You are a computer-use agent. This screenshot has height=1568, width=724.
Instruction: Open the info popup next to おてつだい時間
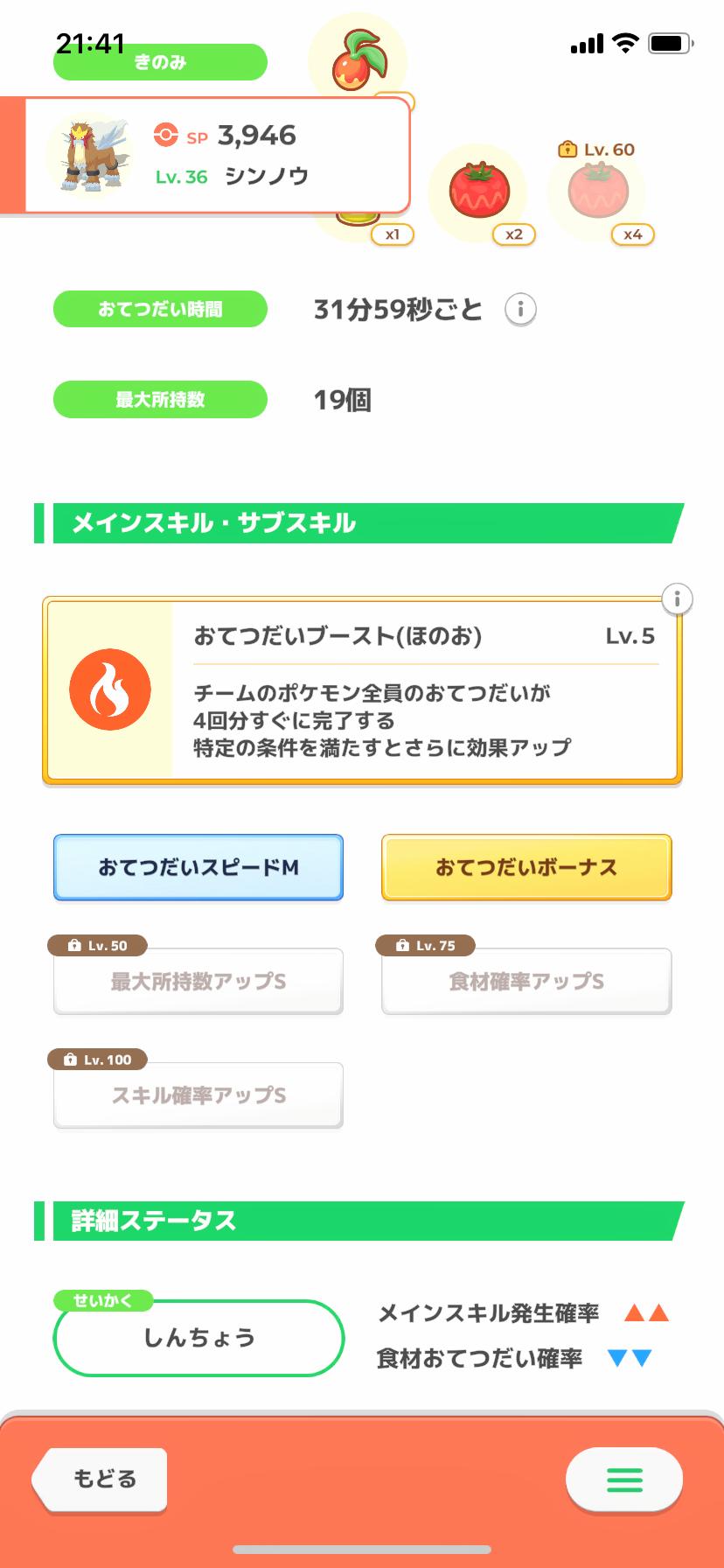point(519,308)
